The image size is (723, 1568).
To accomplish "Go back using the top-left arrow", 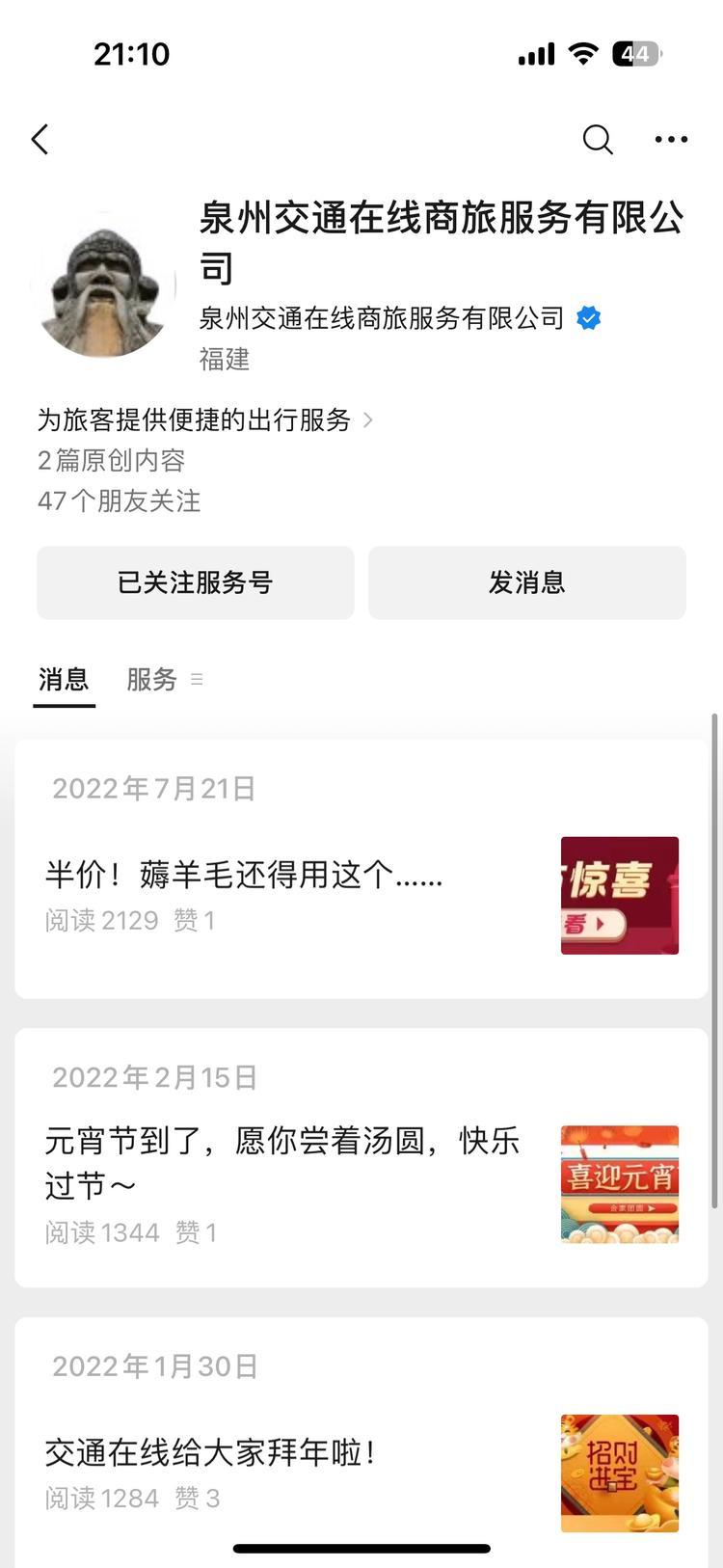I will (40, 140).
